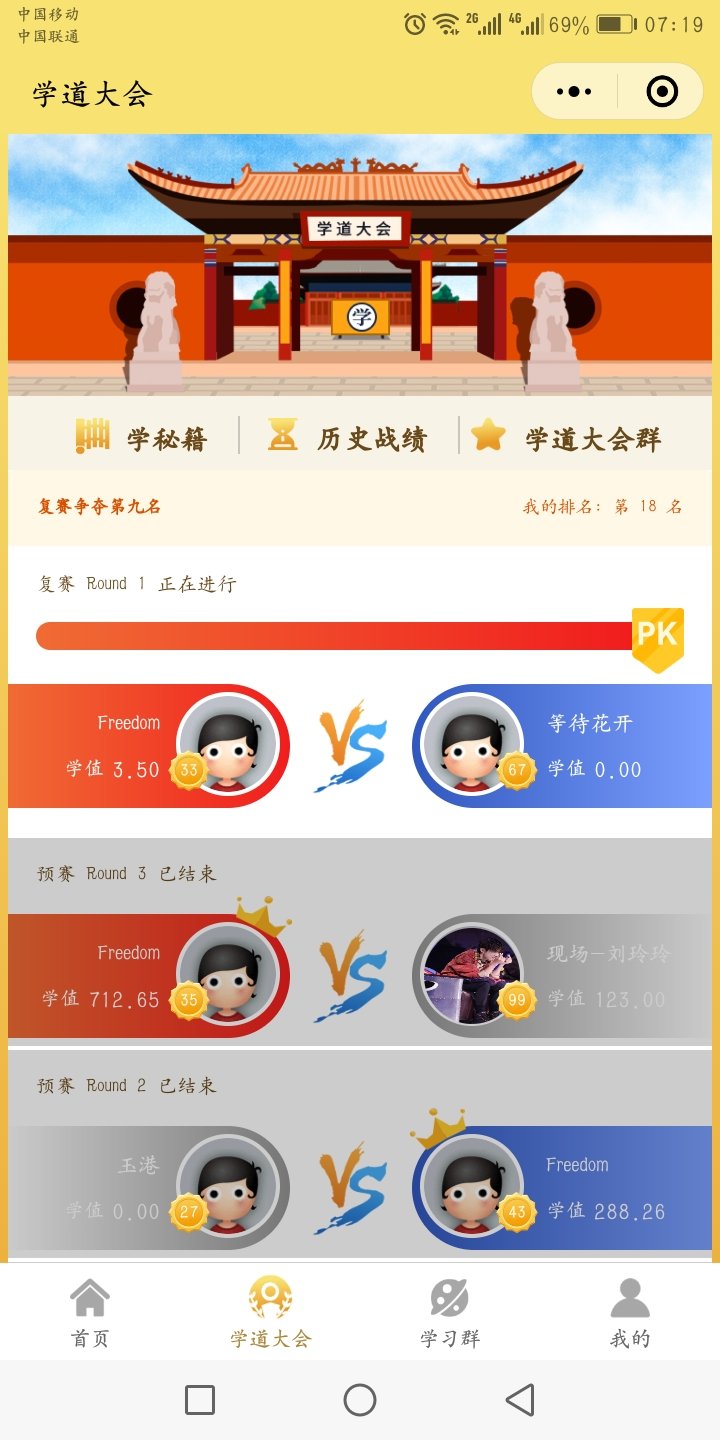
Task: Open 学秘籍 section
Action: point(142,437)
